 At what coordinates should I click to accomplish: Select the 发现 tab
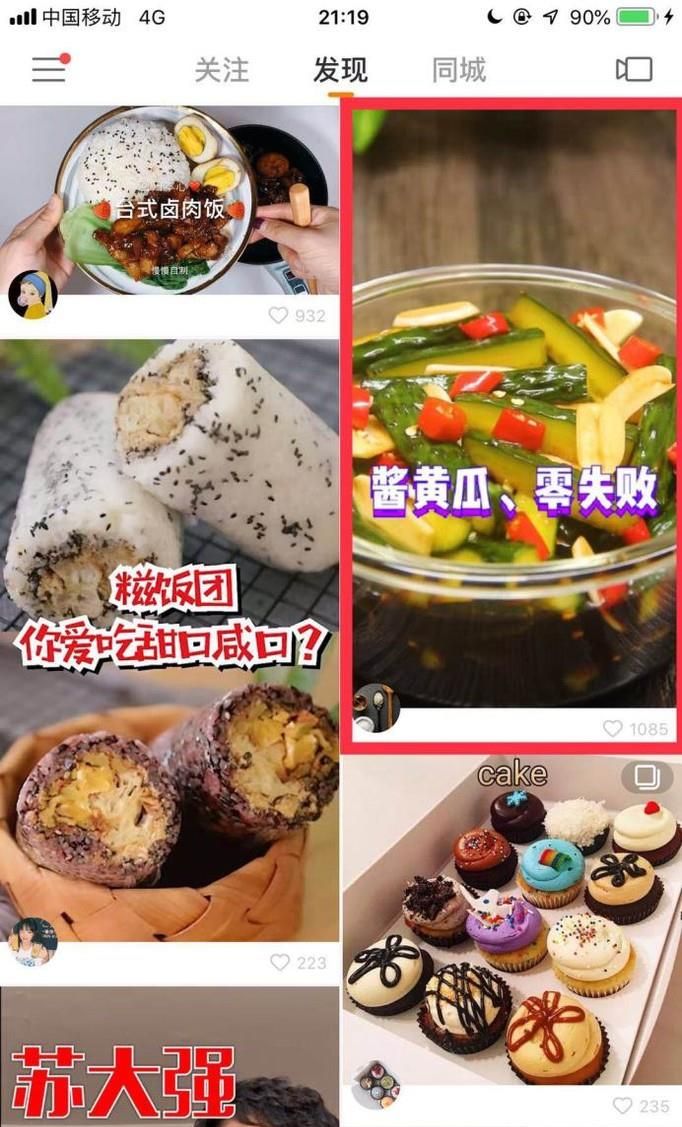pos(340,70)
